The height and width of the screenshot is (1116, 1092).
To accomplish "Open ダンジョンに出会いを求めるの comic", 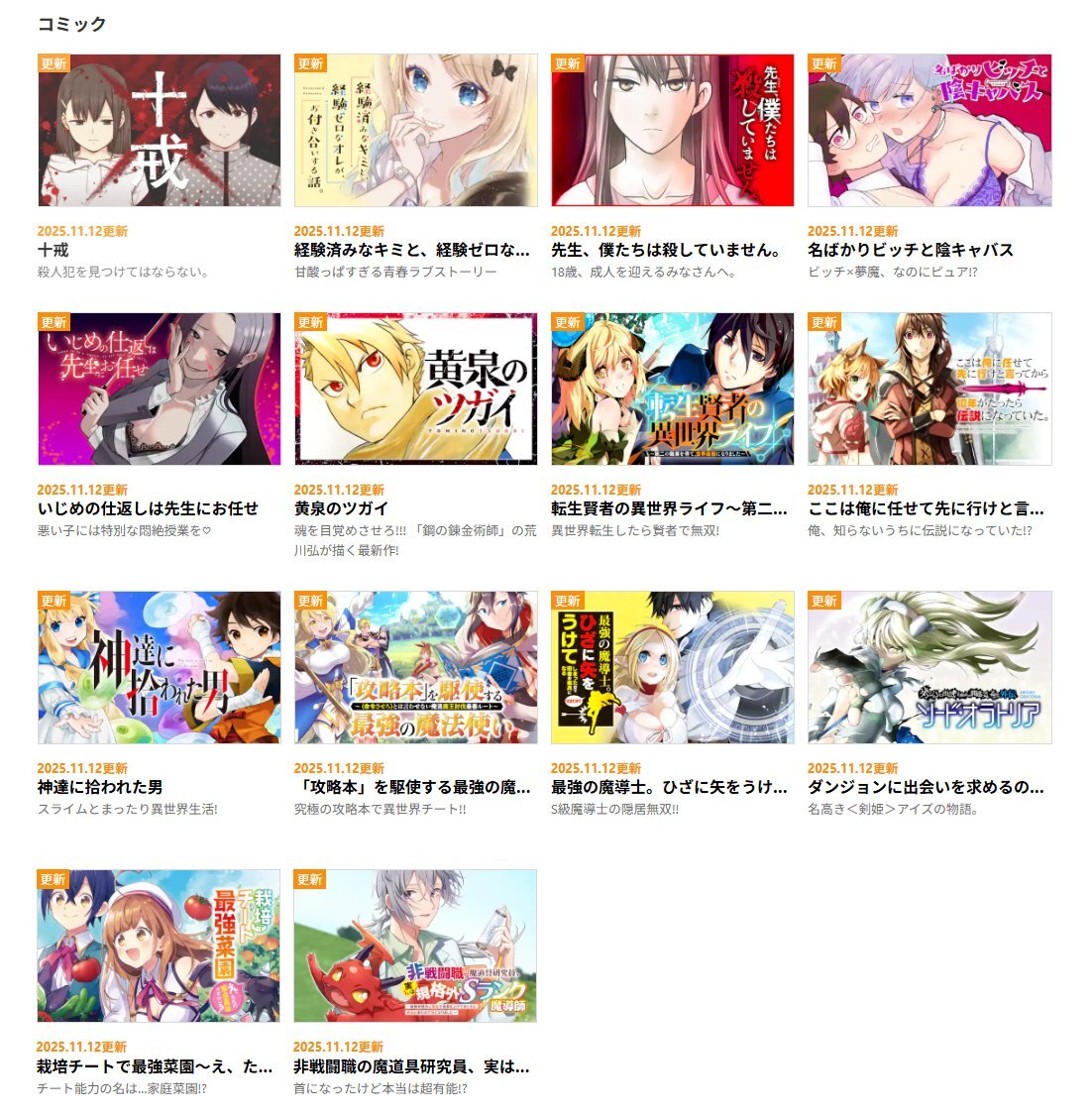I will point(928,668).
